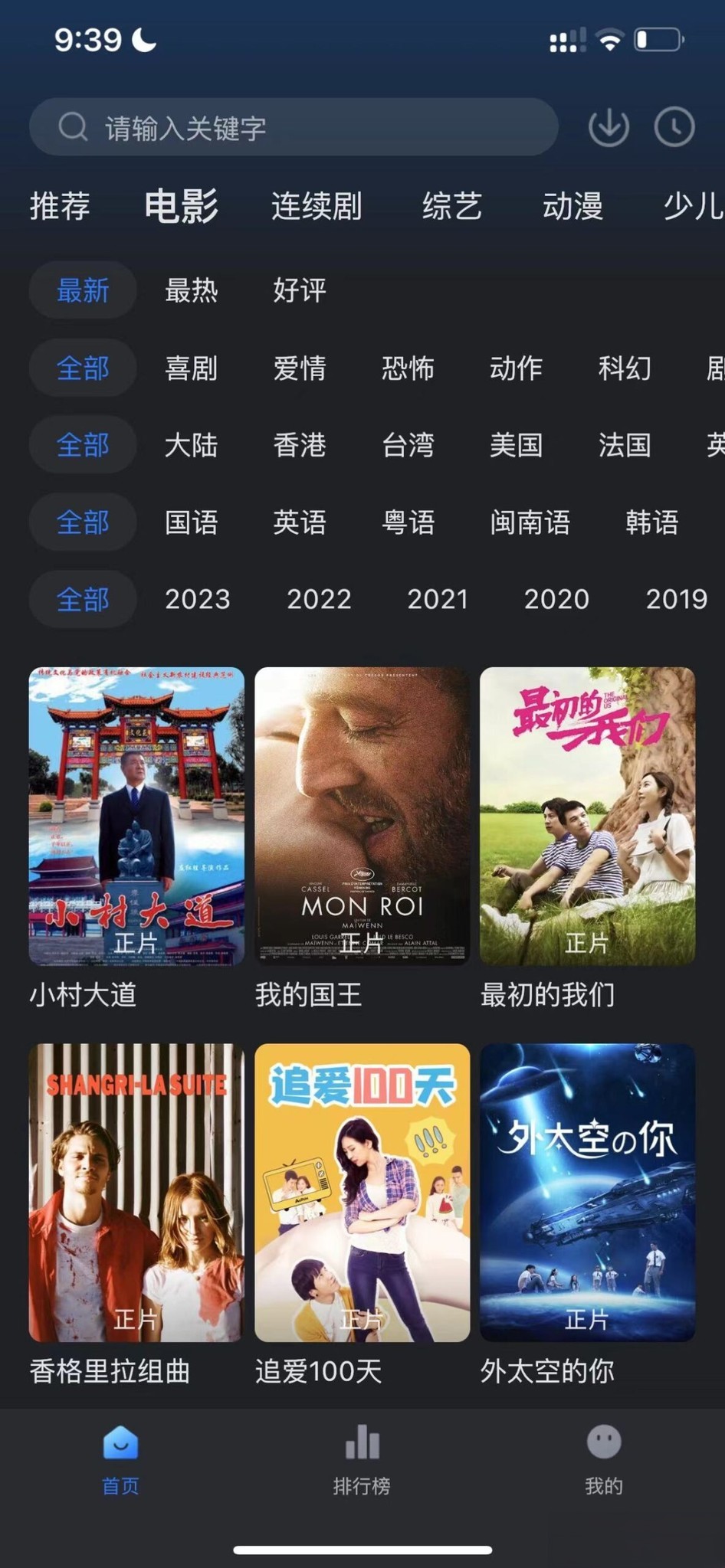View the movie 外太空的你
725x1568 pixels.
point(587,1192)
